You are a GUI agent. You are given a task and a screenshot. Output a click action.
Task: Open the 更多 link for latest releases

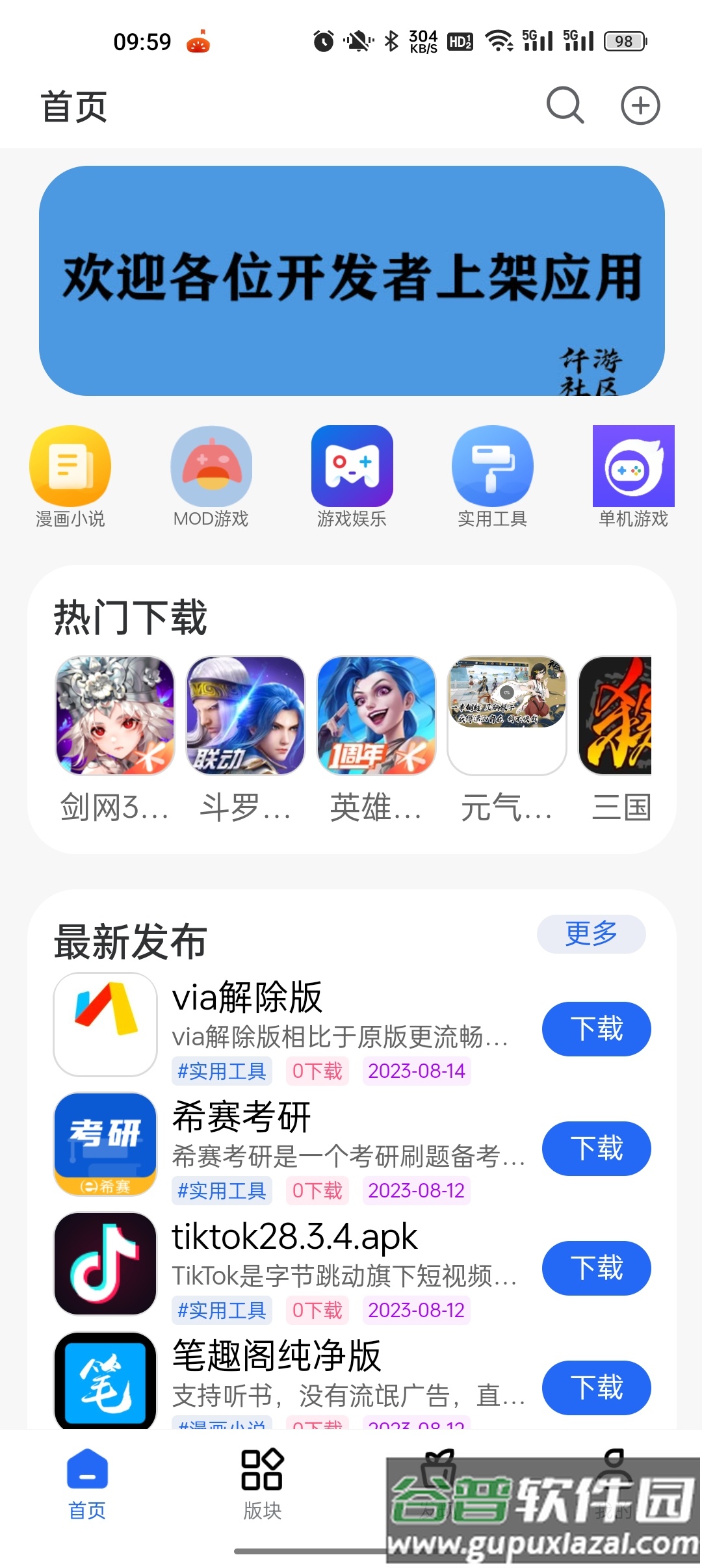[x=591, y=934]
